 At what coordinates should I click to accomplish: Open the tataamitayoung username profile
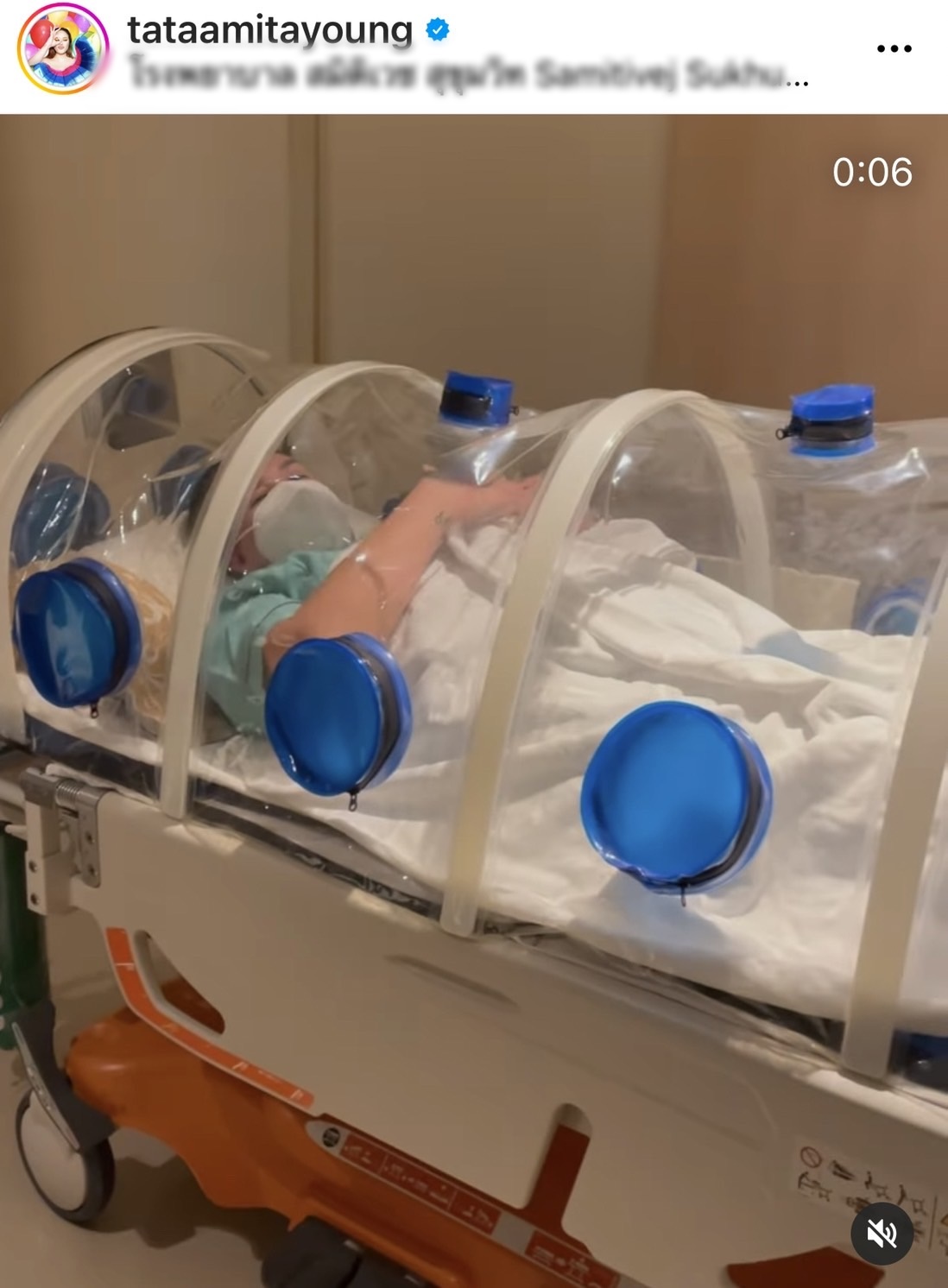[x=269, y=30]
